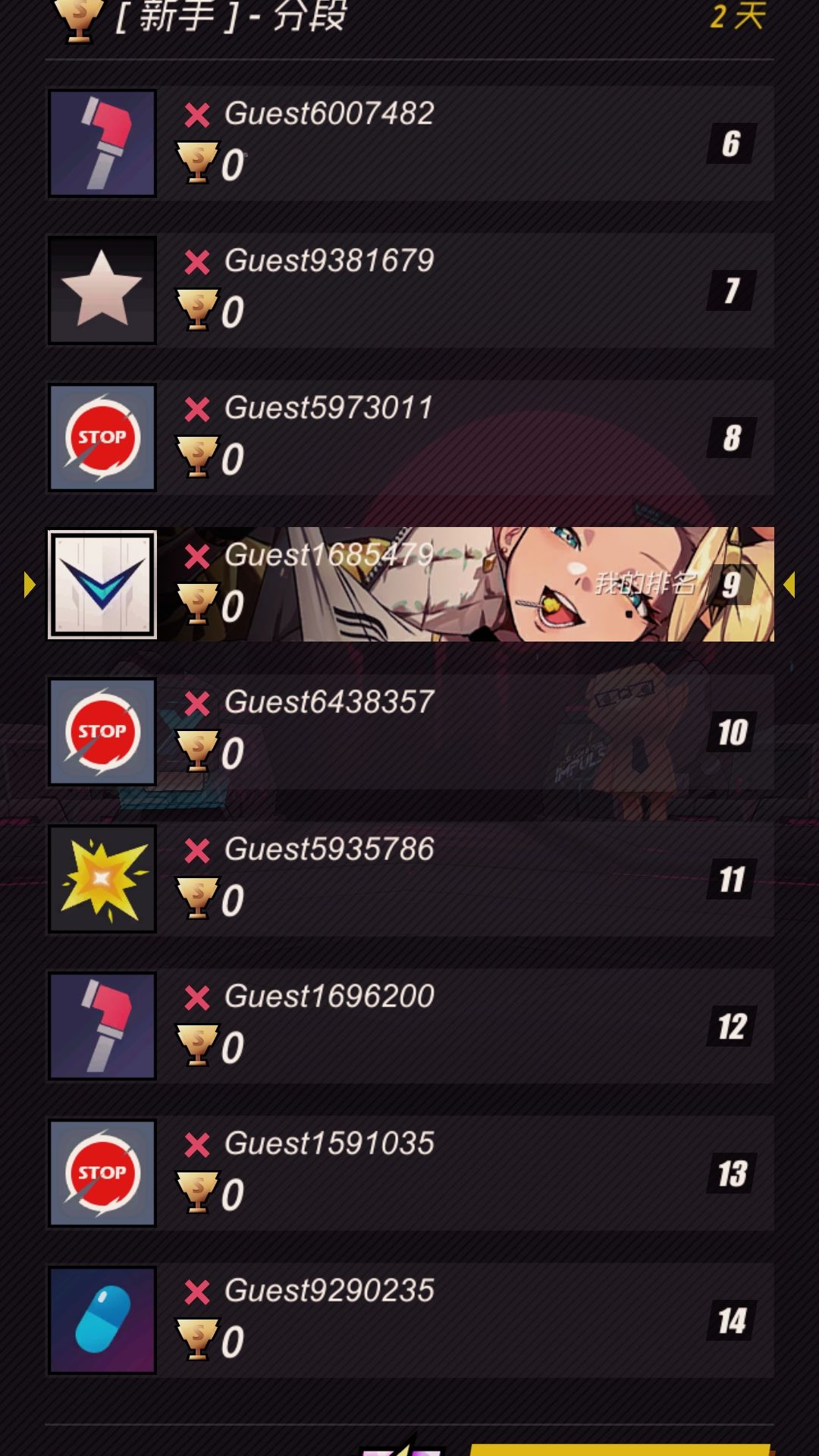Screen dimensions: 819x1456
Task: Click the rank 9 number badge
Action: pyautogui.click(x=730, y=585)
